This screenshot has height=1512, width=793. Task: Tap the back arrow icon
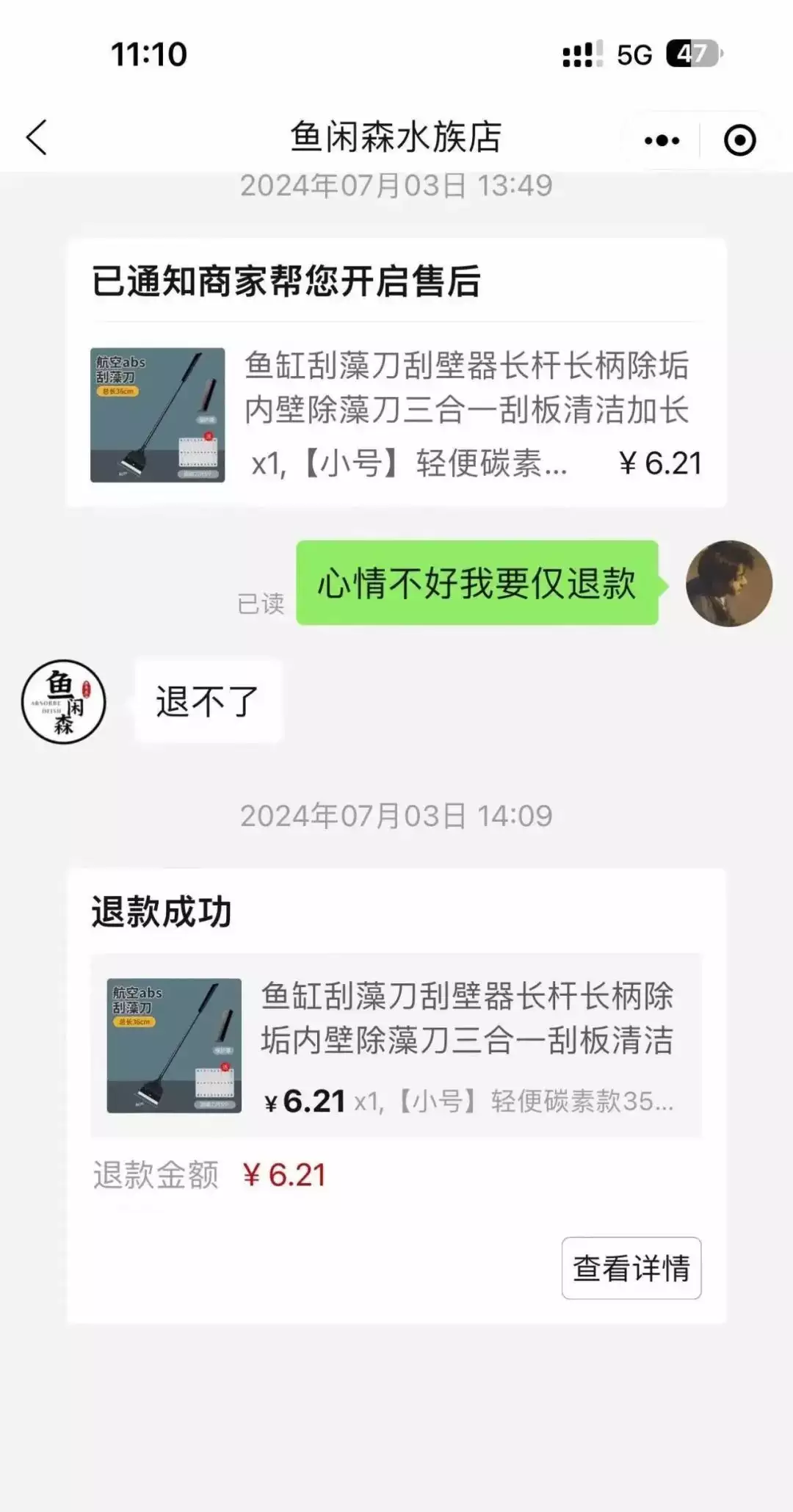tap(35, 137)
